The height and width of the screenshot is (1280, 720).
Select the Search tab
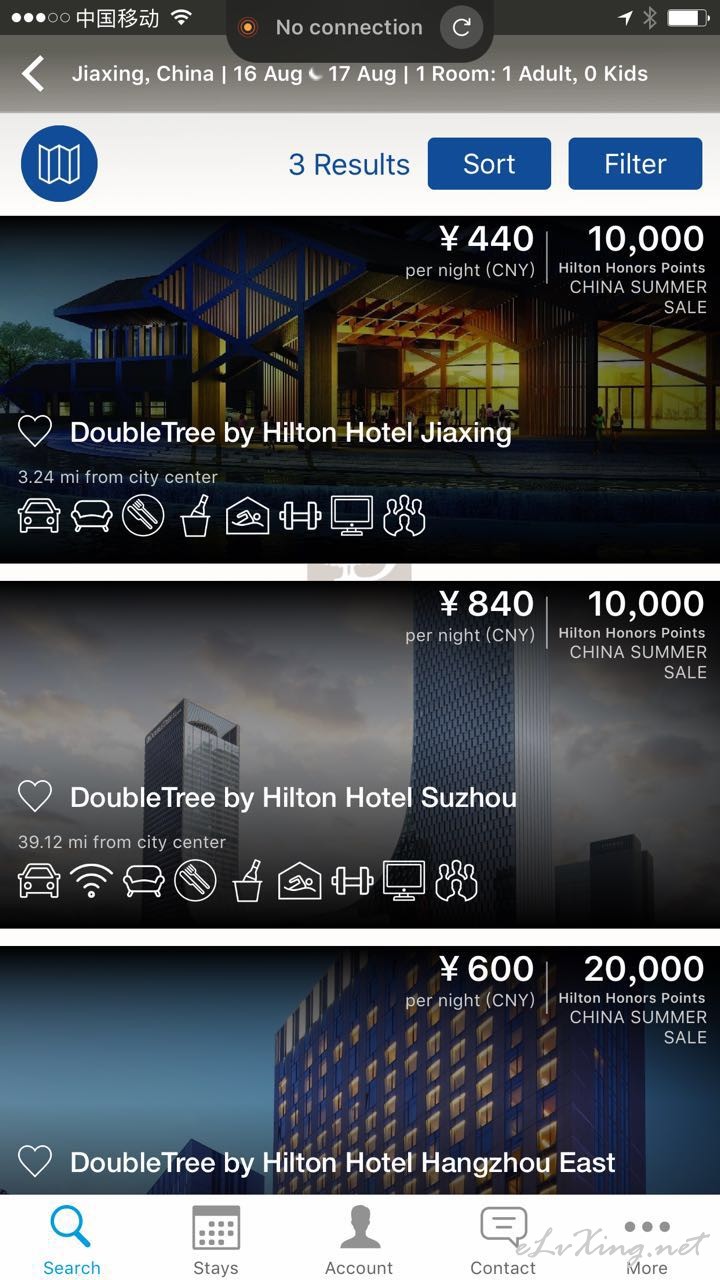(x=71, y=1240)
